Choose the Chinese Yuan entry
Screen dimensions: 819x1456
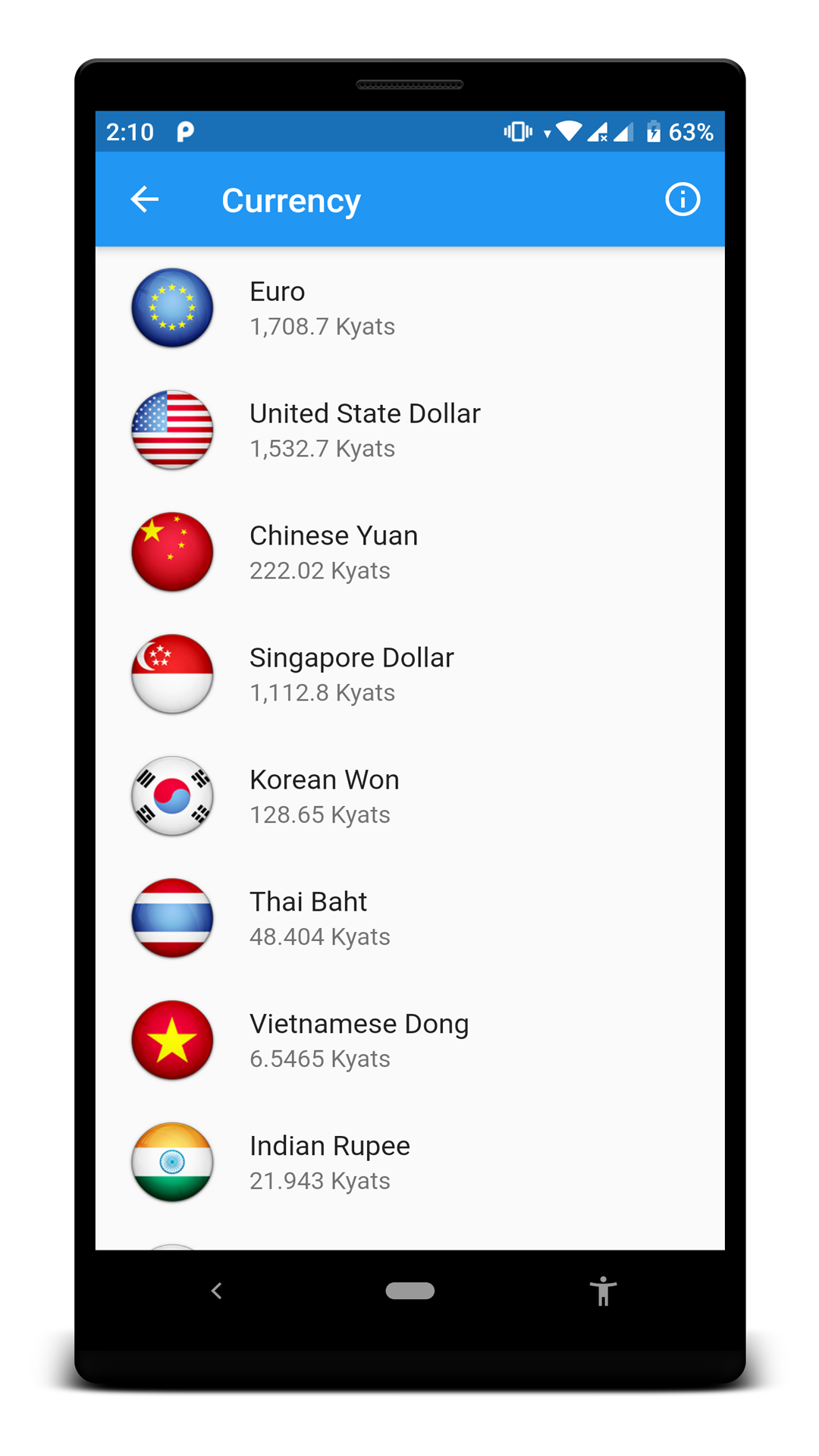point(409,552)
